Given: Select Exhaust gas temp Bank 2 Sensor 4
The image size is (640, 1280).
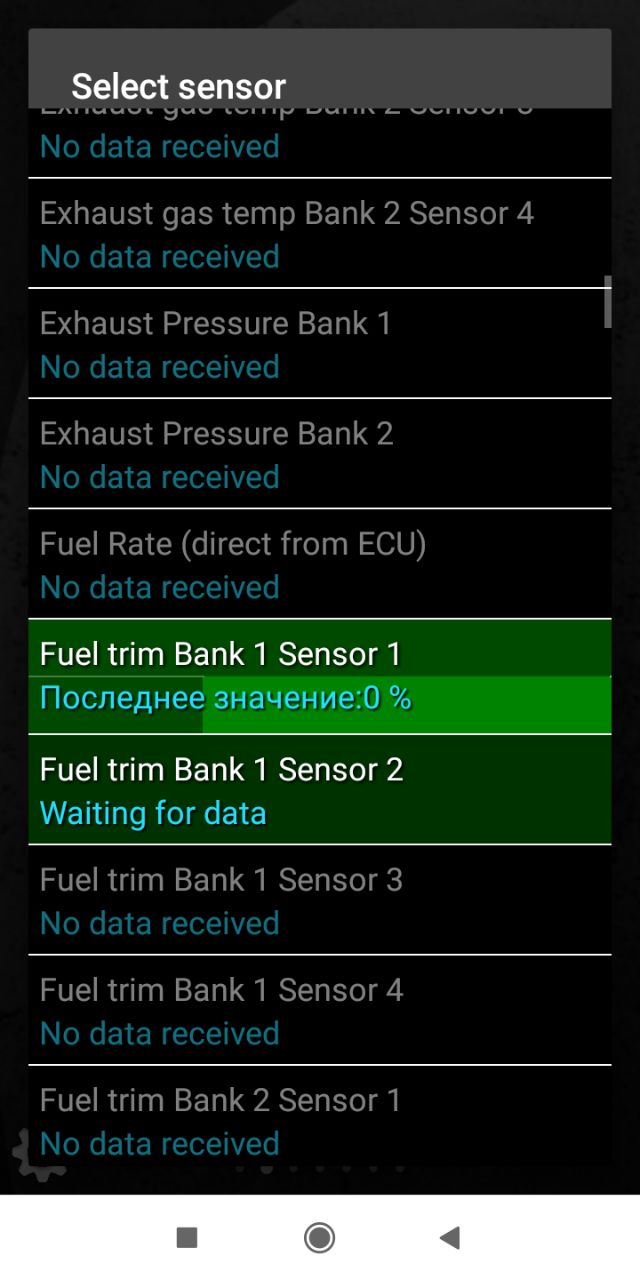Looking at the screenshot, I should pos(319,234).
